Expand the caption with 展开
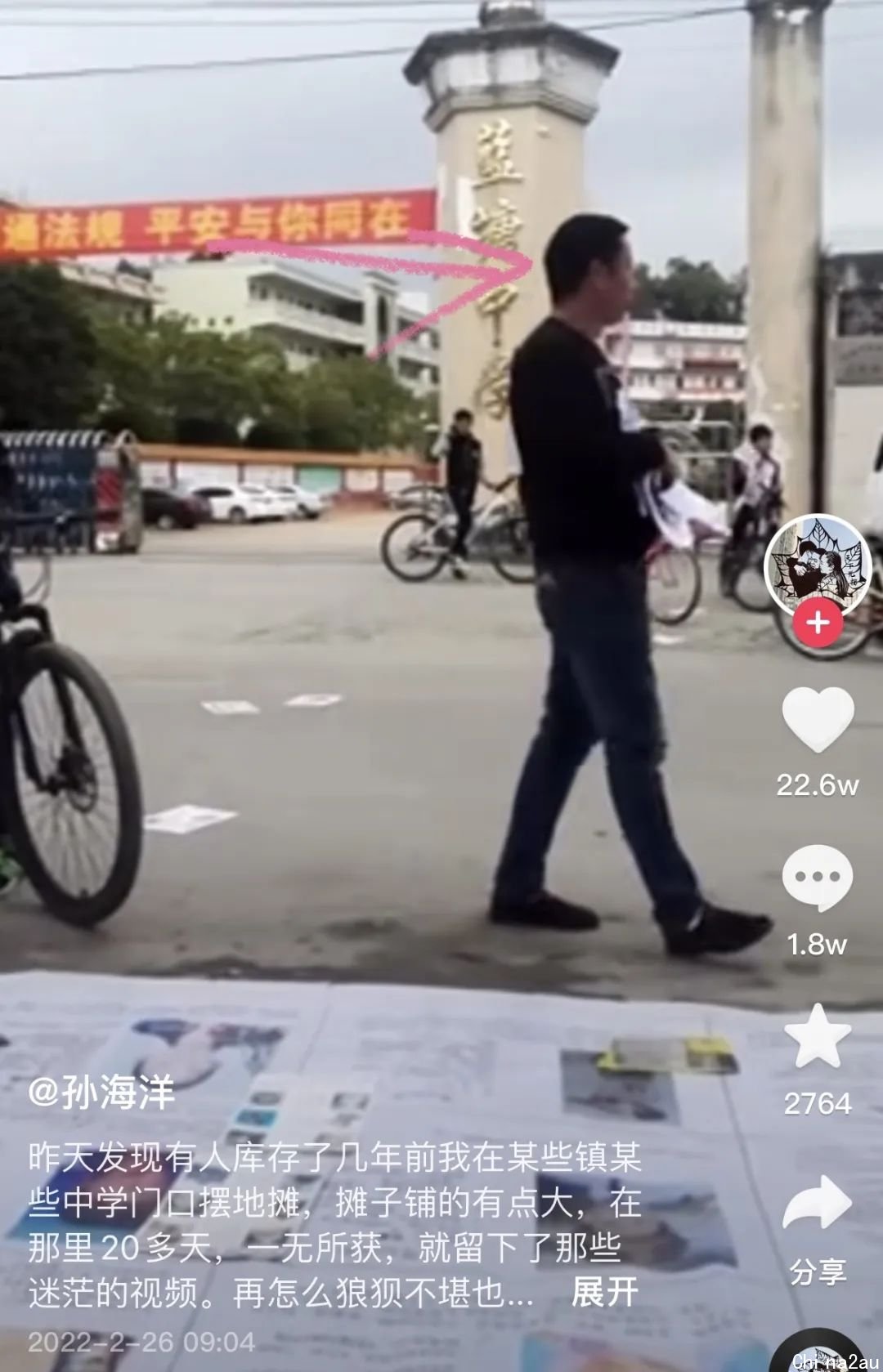This screenshot has height=1372, width=883. (604, 1293)
